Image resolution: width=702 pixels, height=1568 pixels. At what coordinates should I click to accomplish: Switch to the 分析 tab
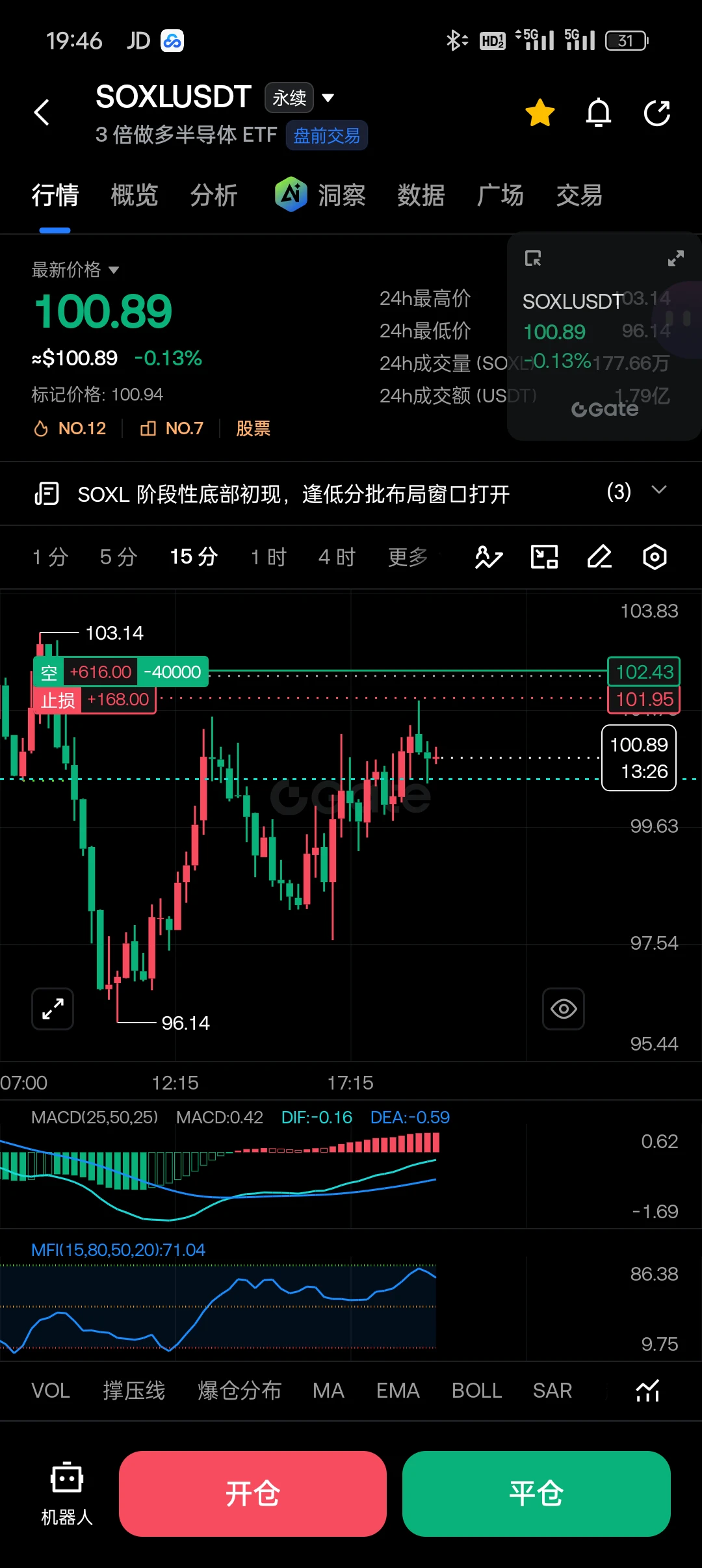pos(214,195)
